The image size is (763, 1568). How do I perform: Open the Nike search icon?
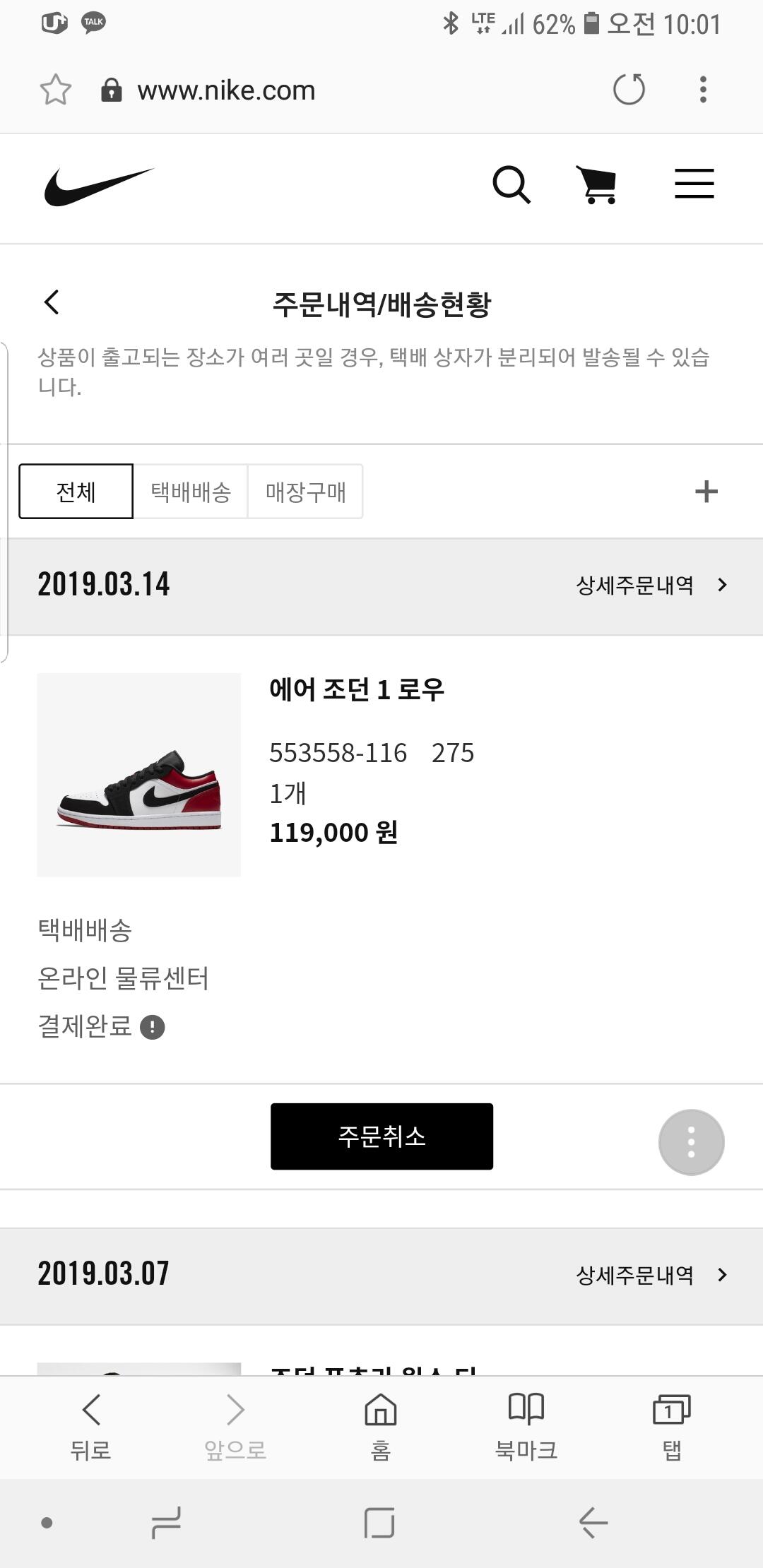pos(511,185)
